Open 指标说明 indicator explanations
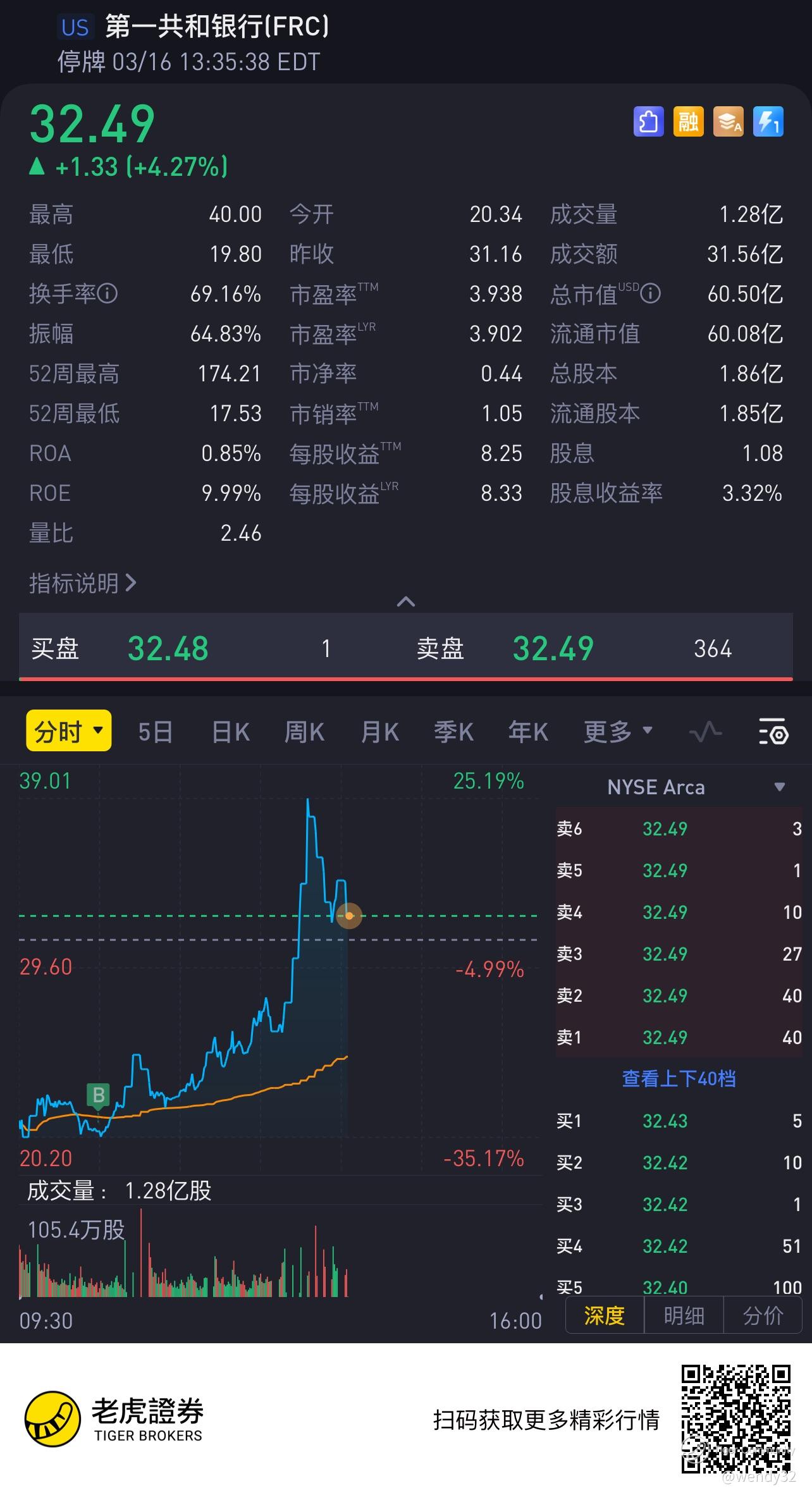Viewport: 812px width, 1495px height. pyautogui.click(x=82, y=583)
